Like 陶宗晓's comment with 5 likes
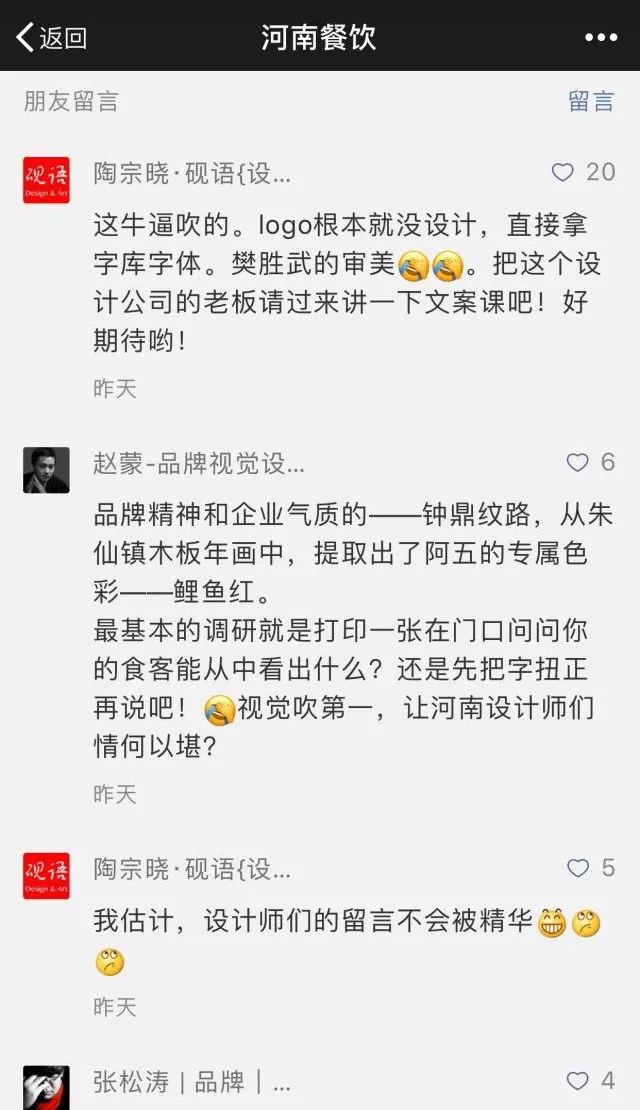 (x=578, y=868)
